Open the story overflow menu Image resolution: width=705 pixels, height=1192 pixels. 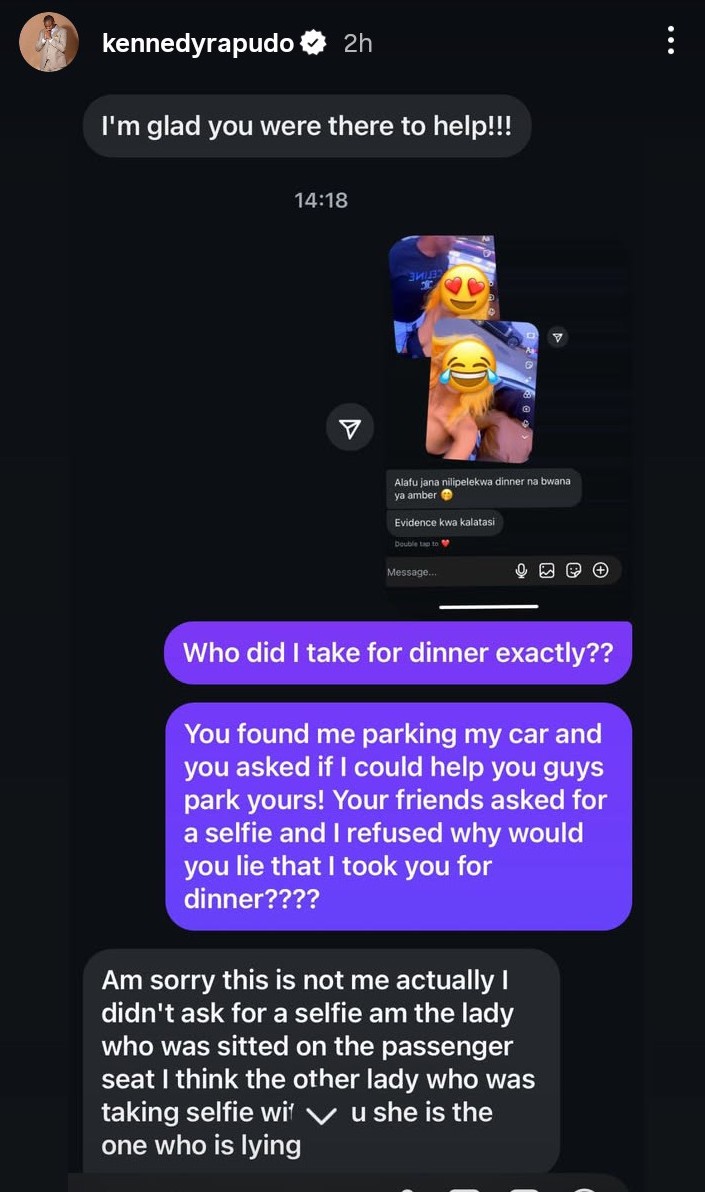click(670, 40)
